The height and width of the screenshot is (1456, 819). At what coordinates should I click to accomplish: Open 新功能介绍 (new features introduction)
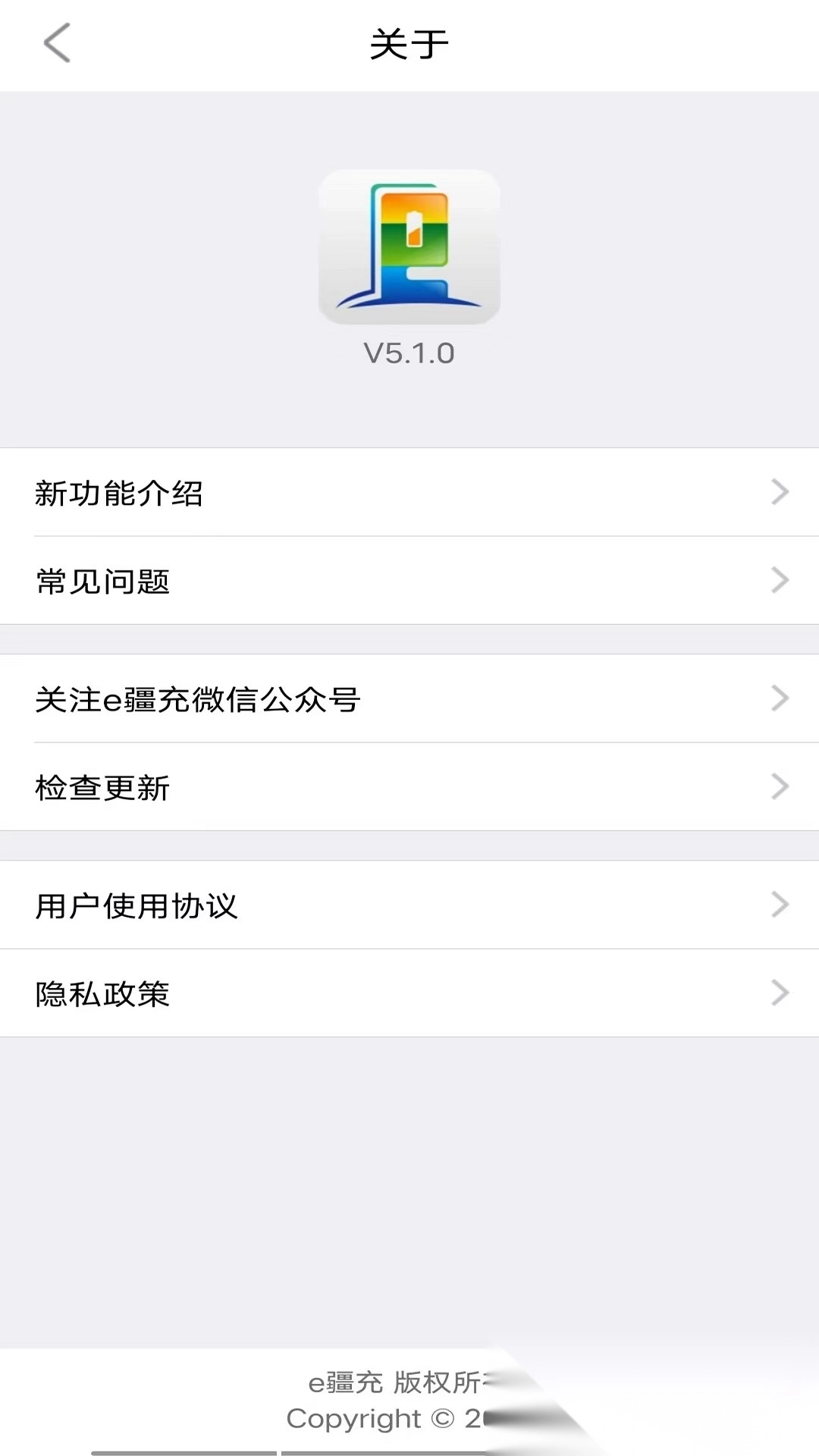(121, 493)
